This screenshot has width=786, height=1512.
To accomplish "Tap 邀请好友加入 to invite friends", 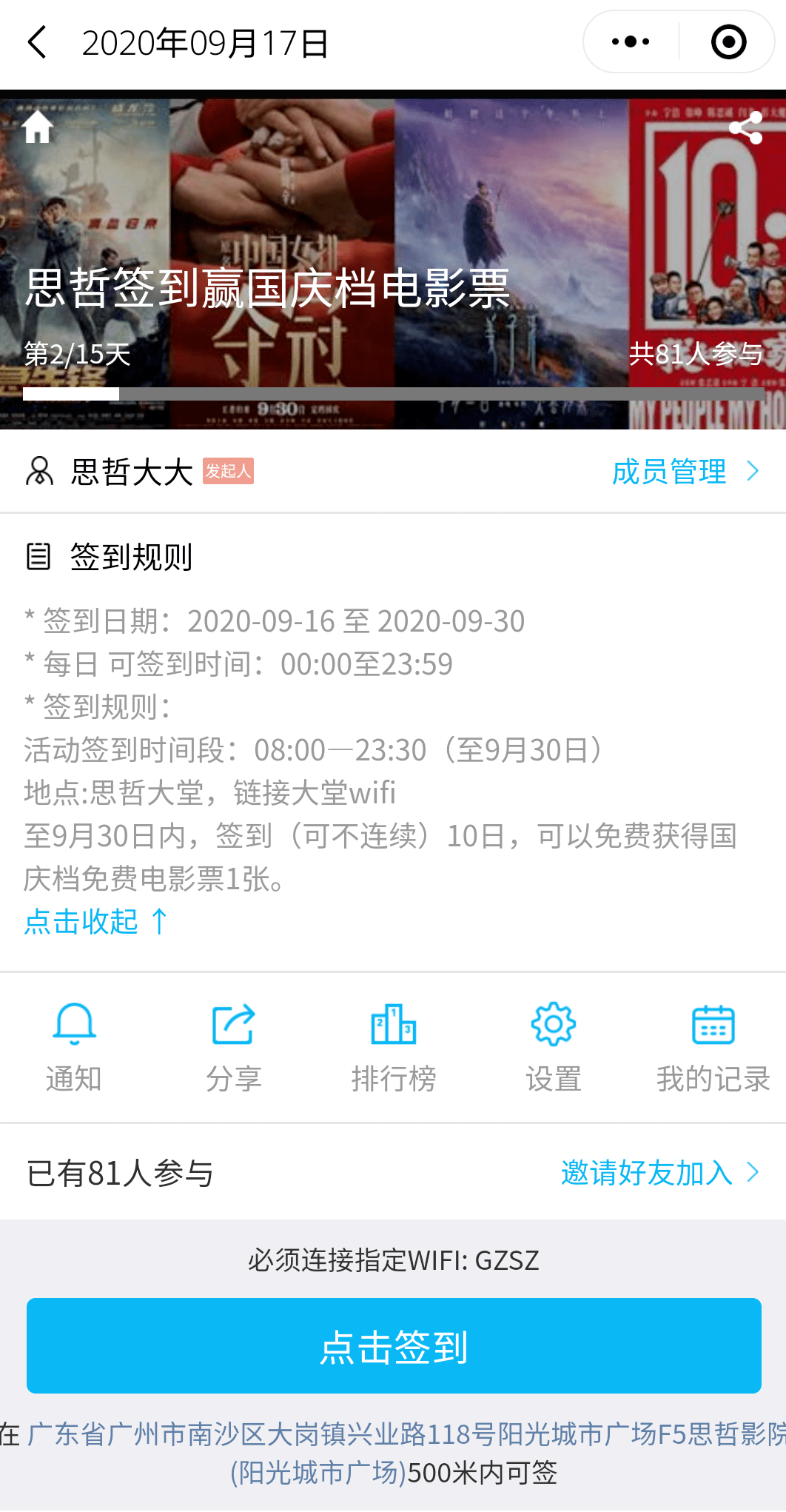I will pyautogui.click(x=659, y=1173).
